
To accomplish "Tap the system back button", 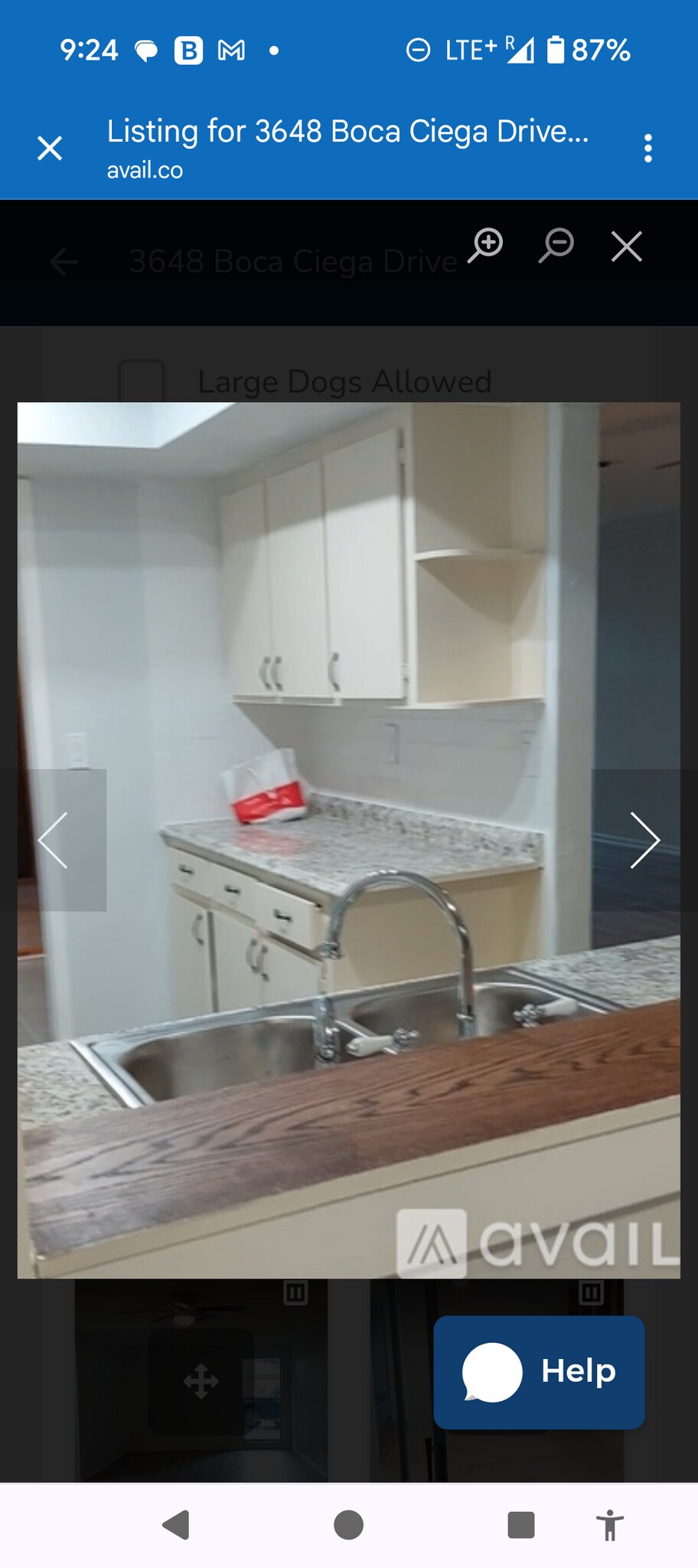I will [x=176, y=1524].
